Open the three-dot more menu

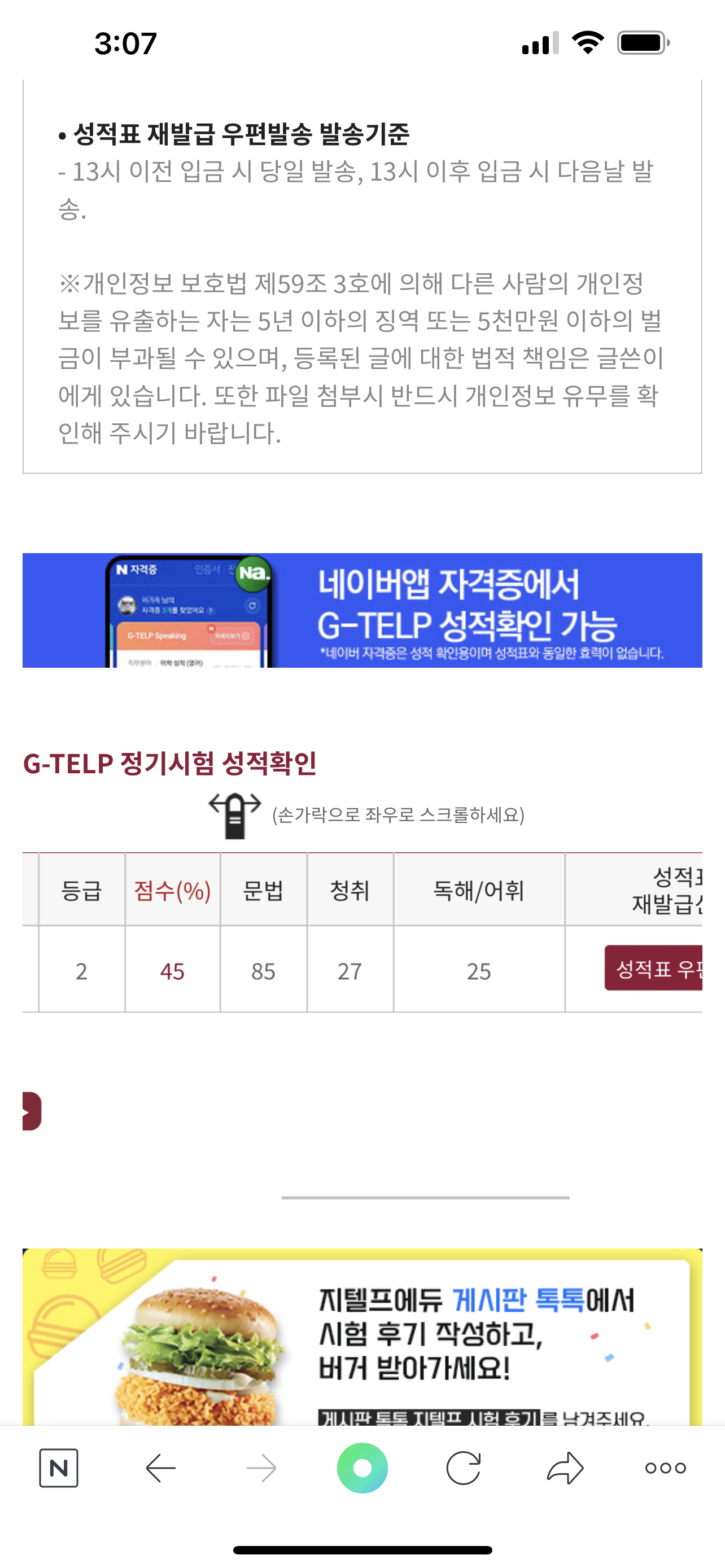(x=665, y=1468)
